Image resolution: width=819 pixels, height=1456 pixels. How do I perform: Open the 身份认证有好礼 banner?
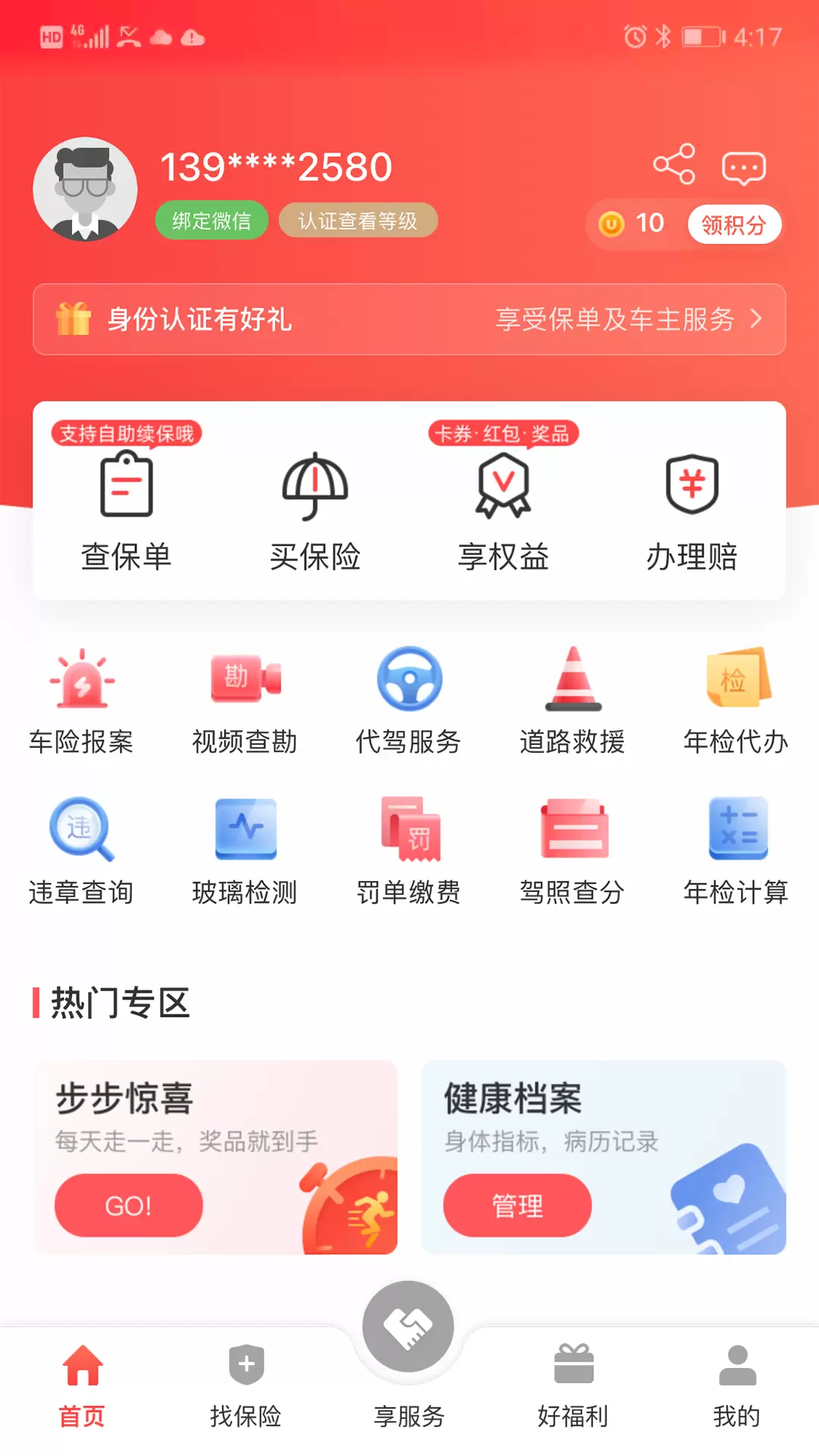[x=409, y=319]
